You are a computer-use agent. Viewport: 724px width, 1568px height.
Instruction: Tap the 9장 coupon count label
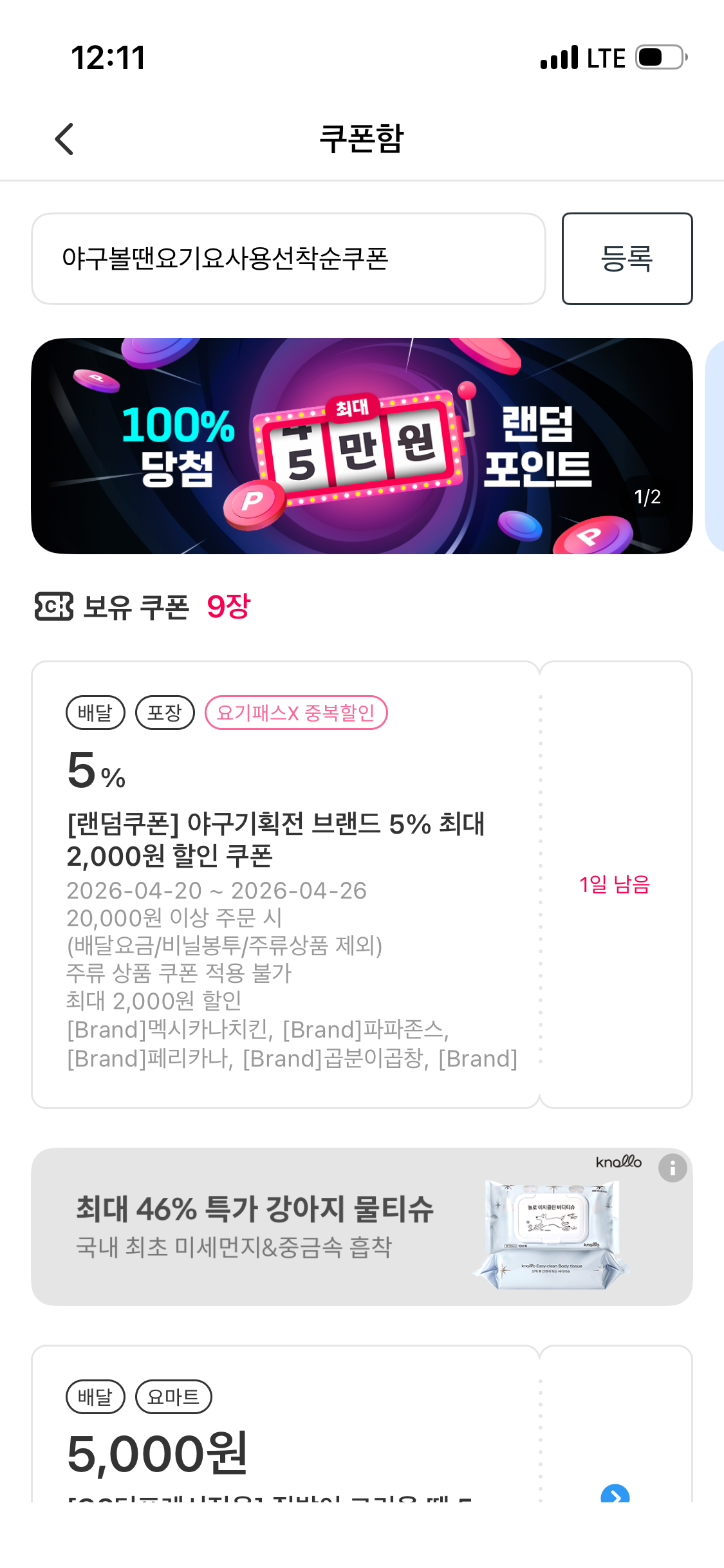coord(228,606)
